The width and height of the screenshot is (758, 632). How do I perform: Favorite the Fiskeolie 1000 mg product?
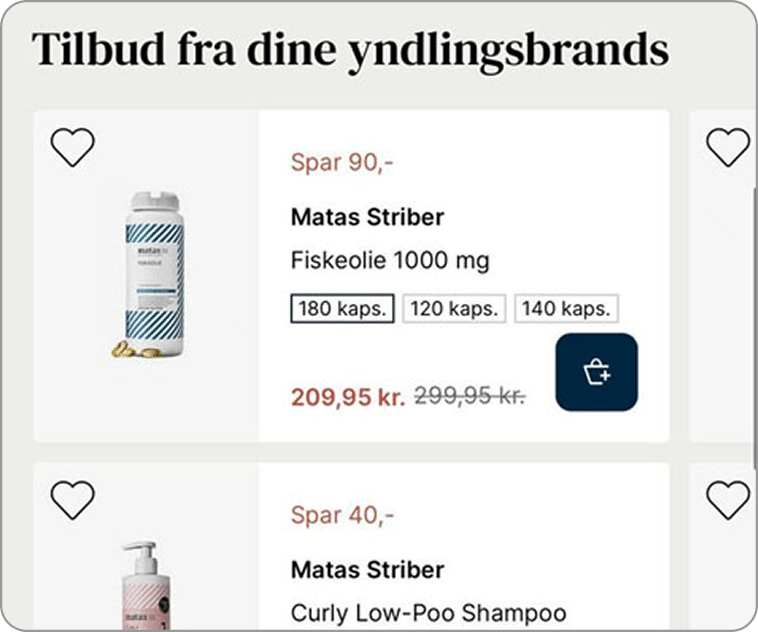click(x=72, y=148)
